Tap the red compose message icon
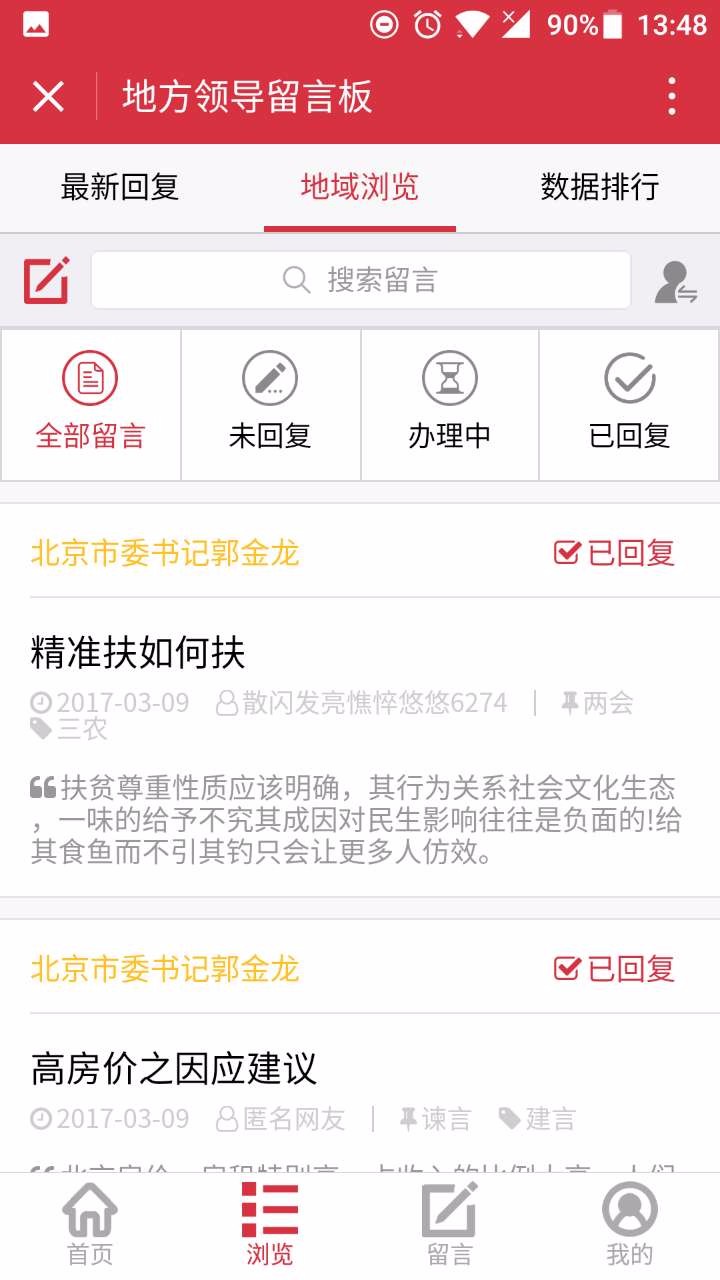Screen dimensions: 720x1280 point(47,280)
